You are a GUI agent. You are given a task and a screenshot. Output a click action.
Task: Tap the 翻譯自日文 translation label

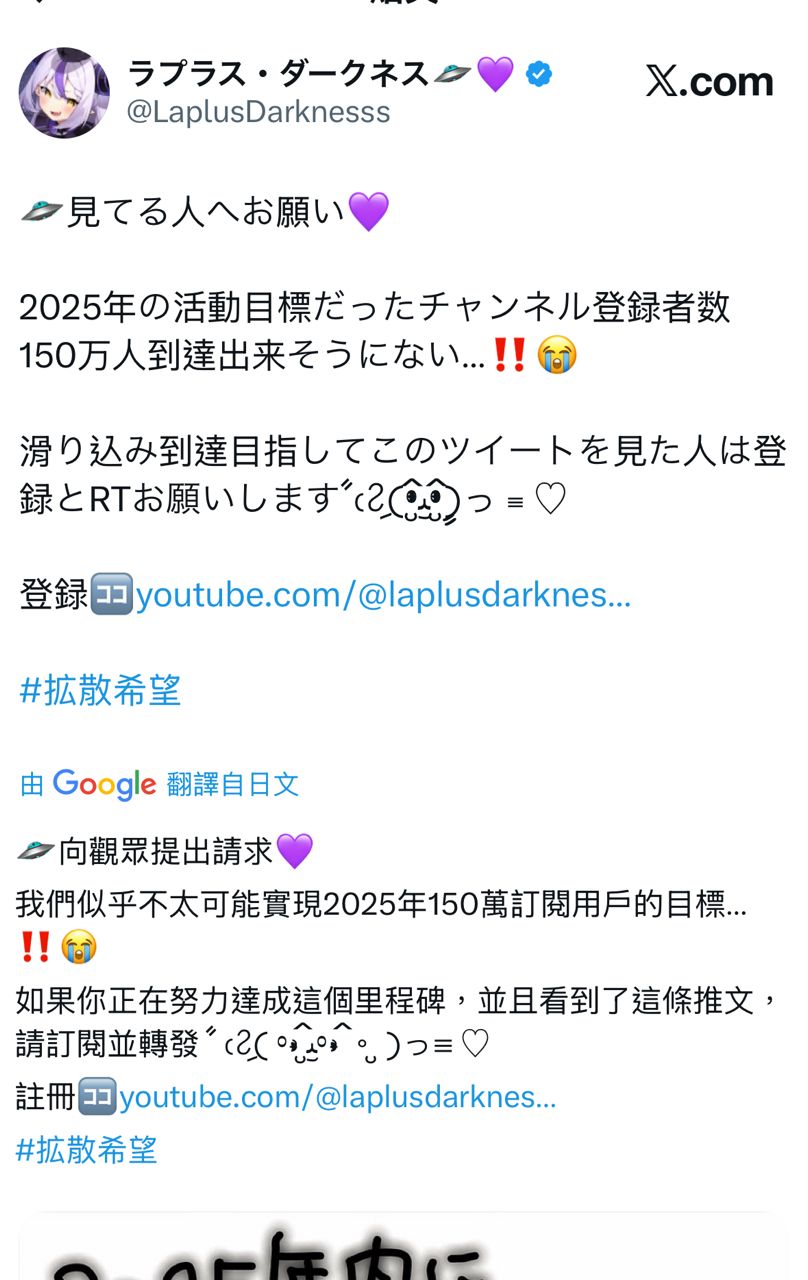pos(233,784)
